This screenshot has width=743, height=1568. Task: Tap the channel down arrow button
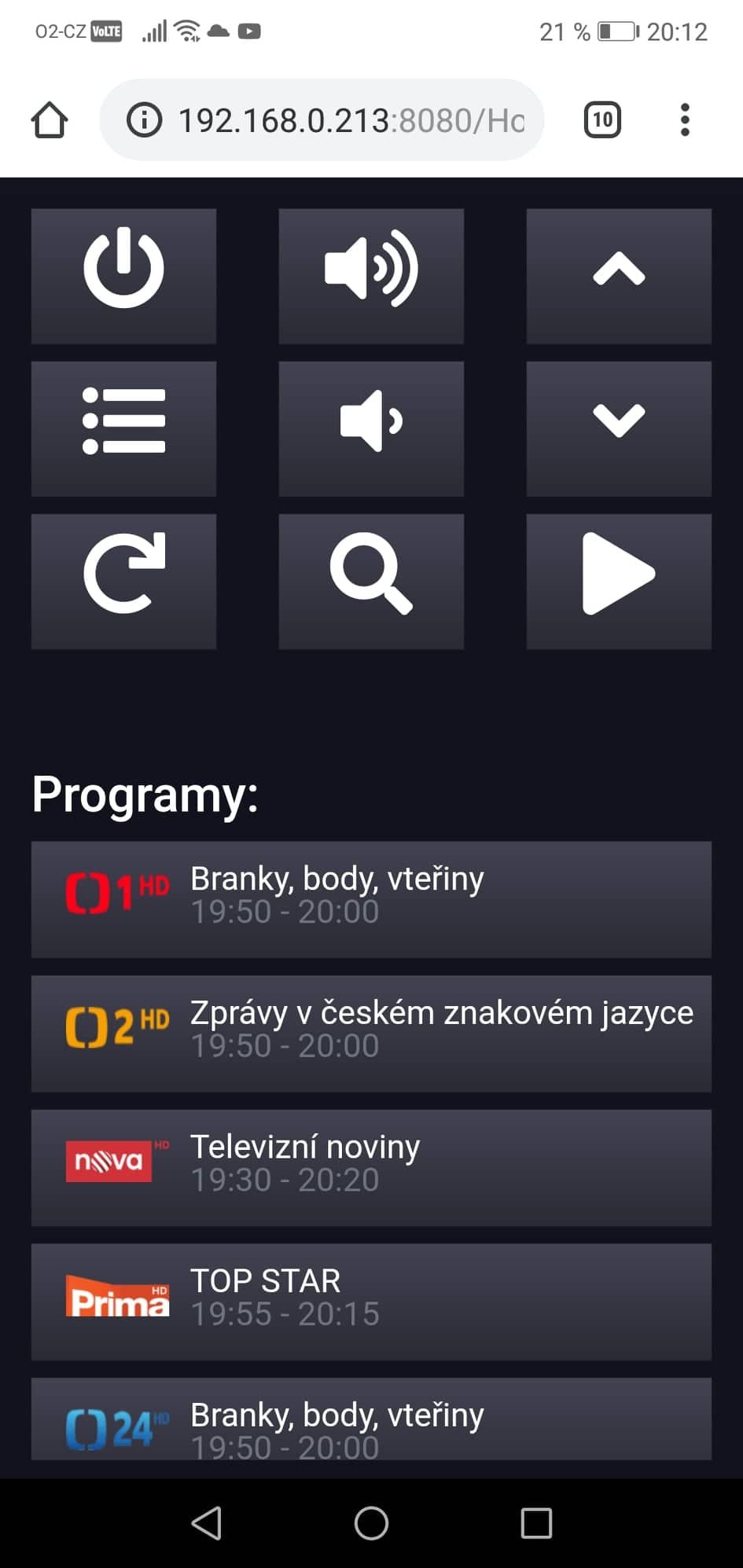click(619, 428)
